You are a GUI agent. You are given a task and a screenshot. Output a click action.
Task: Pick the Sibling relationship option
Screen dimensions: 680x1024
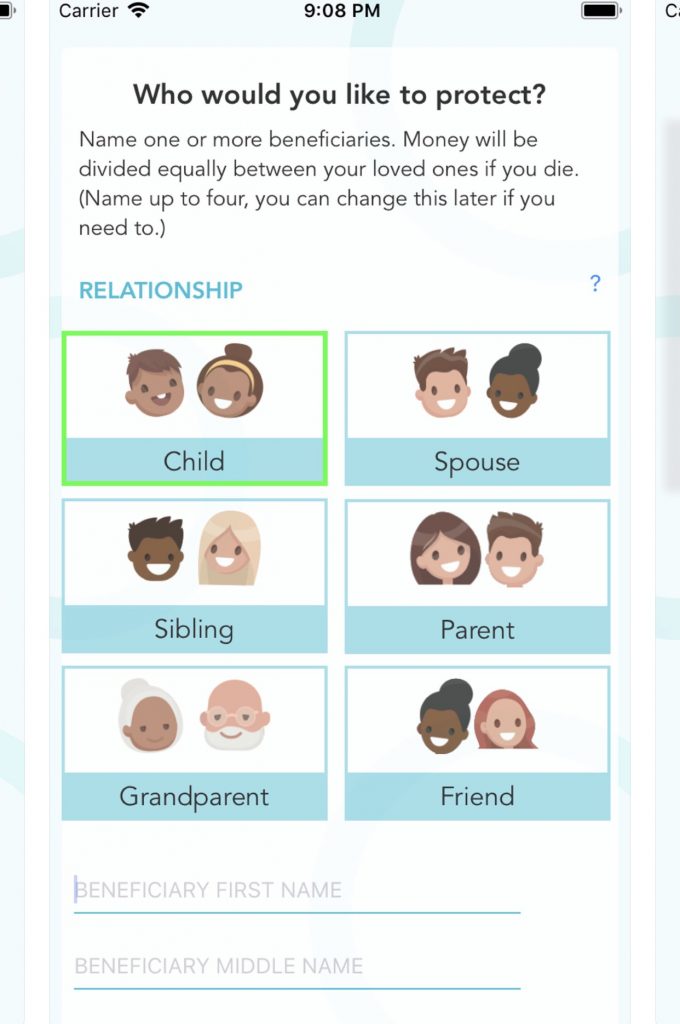click(194, 576)
